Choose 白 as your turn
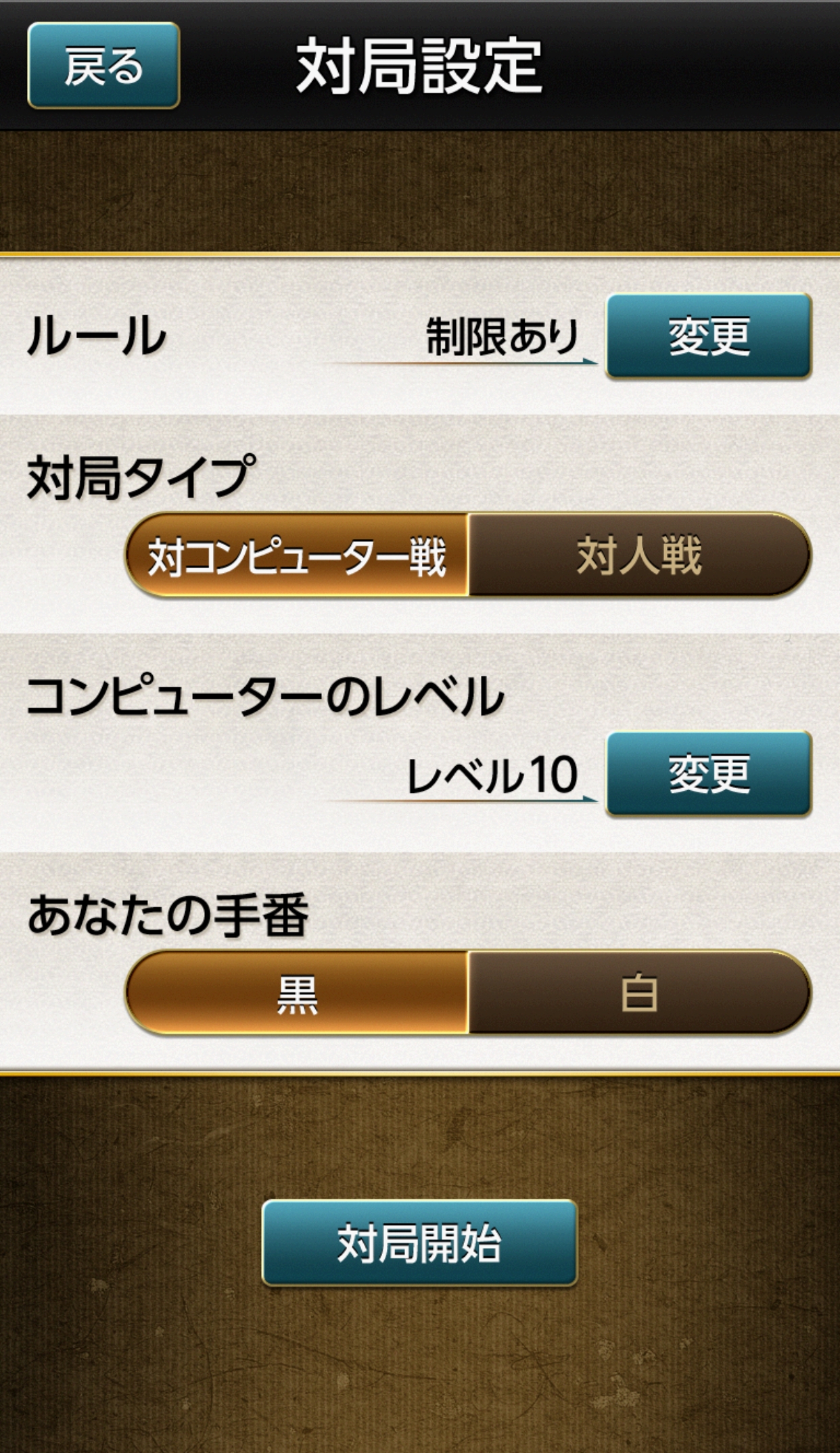This screenshot has height=1453, width=840. (640, 993)
